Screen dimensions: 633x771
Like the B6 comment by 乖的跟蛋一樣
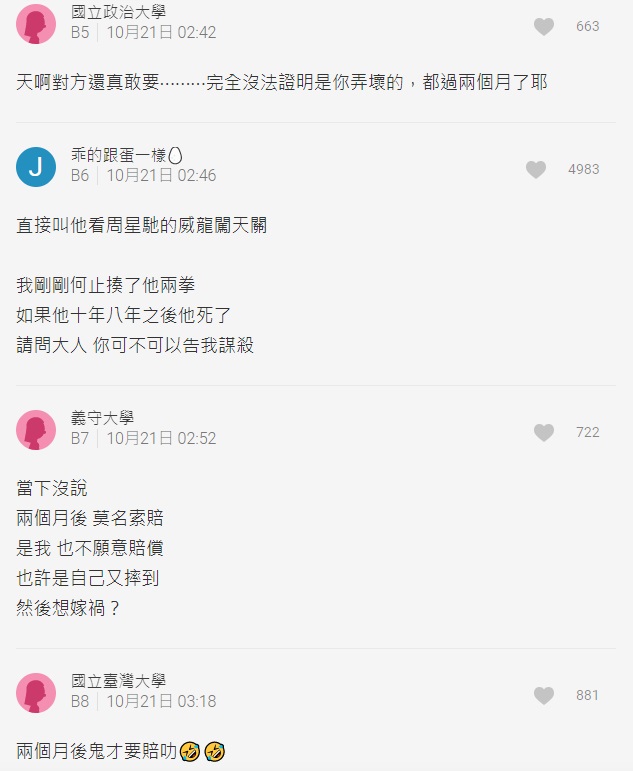536,170
